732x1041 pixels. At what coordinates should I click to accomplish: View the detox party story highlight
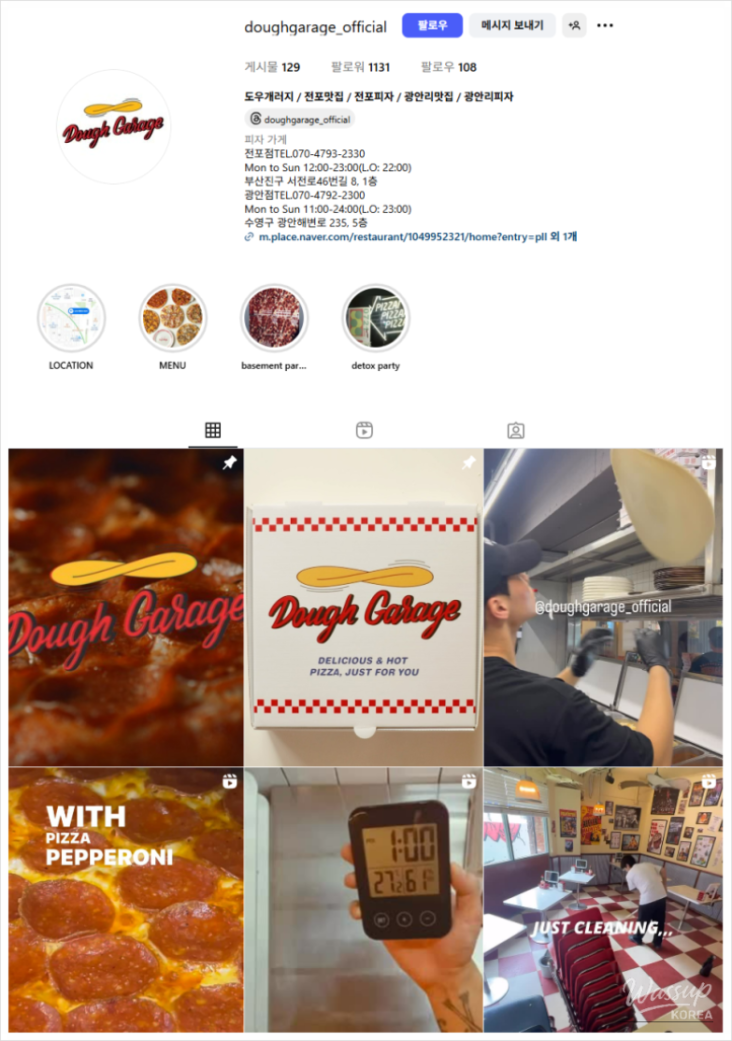[376, 318]
